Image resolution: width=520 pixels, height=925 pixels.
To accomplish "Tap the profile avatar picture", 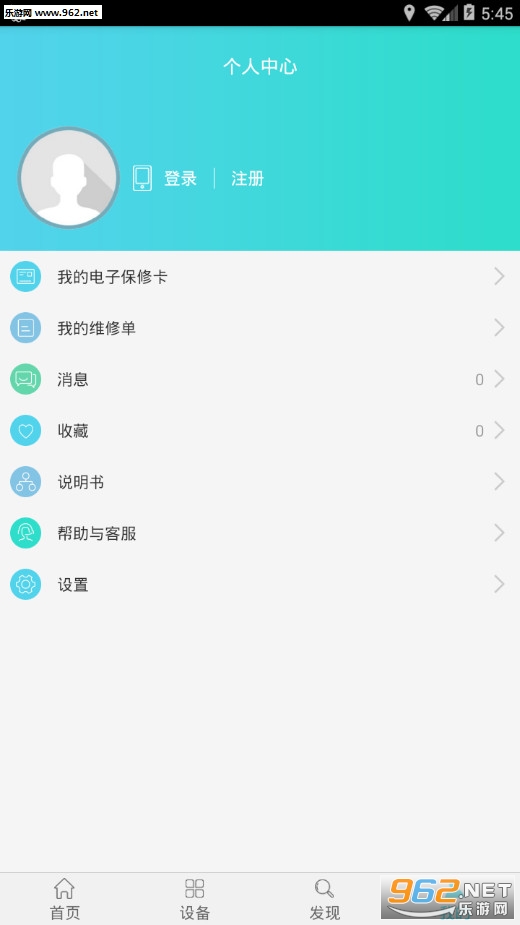I will tap(68, 178).
